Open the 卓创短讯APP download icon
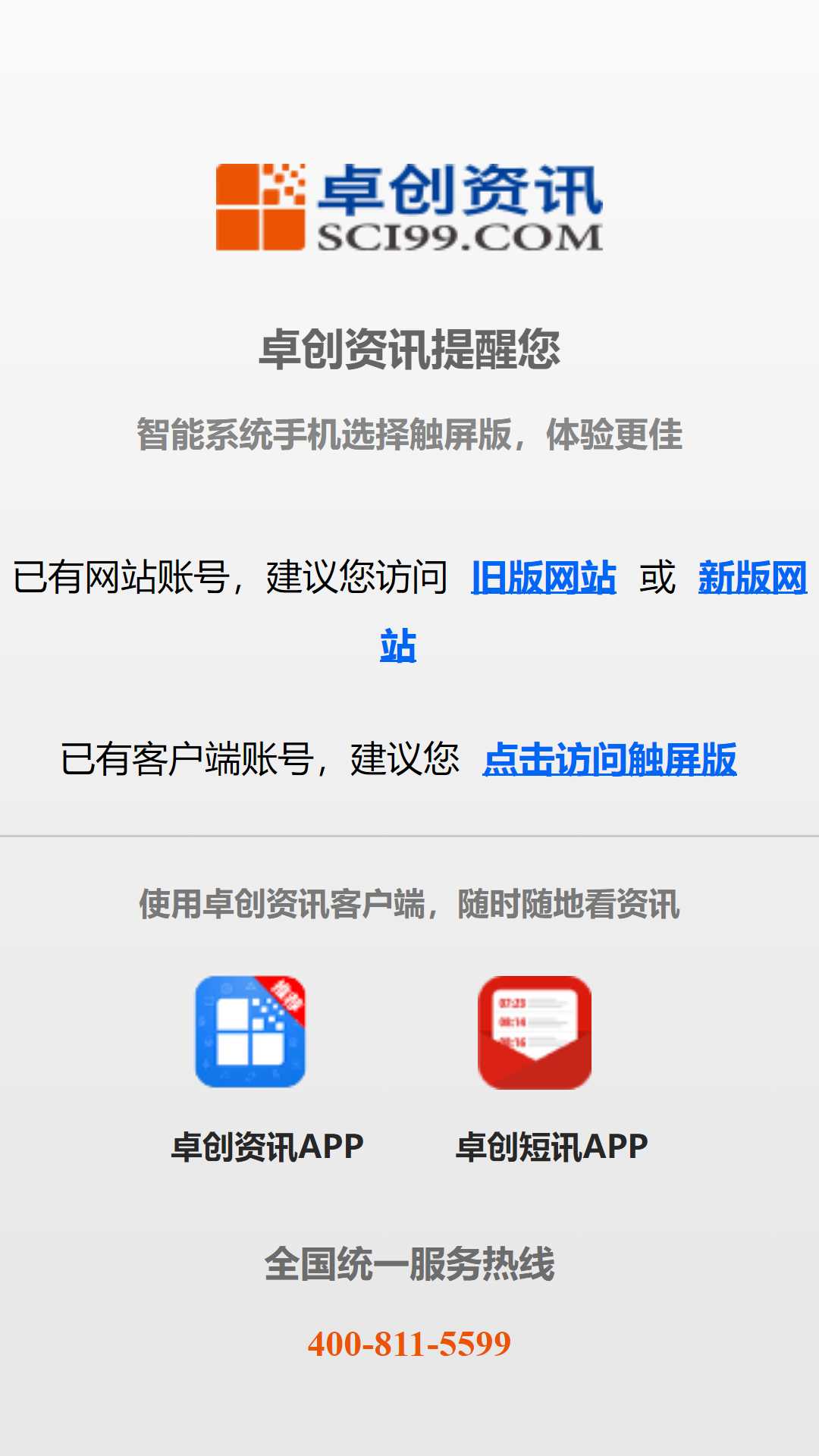Image resolution: width=819 pixels, height=1456 pixels. tap(535, 1032)
